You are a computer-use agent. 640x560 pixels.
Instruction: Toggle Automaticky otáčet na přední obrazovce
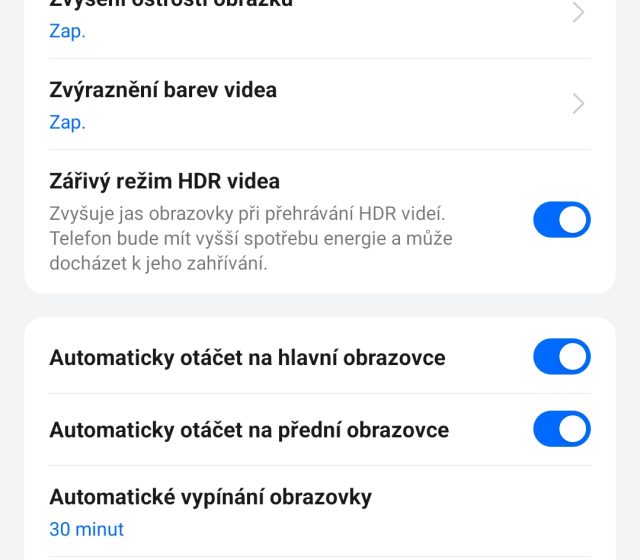[x=561, y=429]
